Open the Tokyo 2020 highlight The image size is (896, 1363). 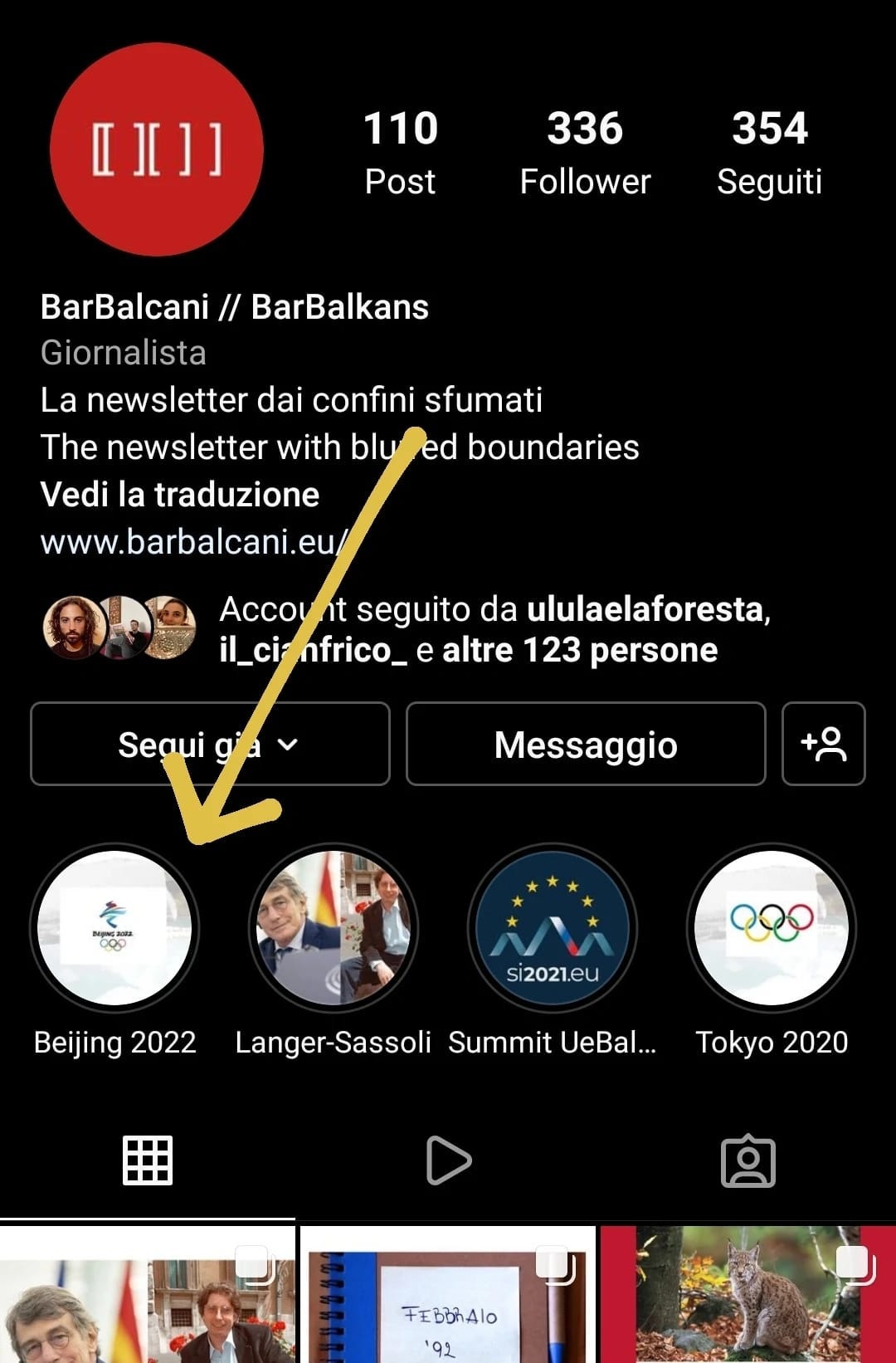[x=771, y=928]
